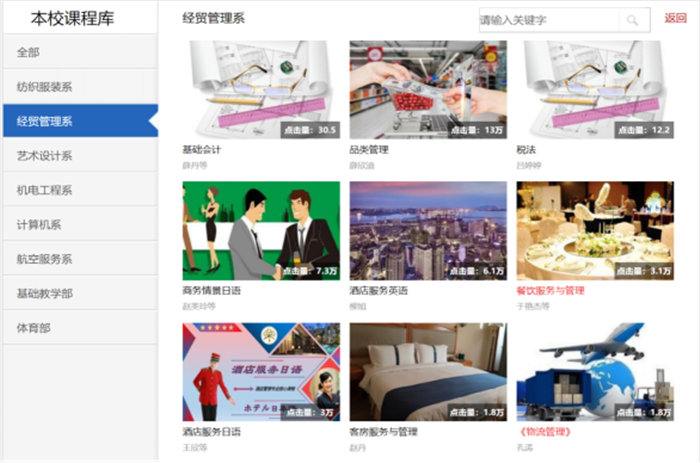The image size is (700, 463).
Task: Focus the keyword search field
Action: [x=548, y=20]
